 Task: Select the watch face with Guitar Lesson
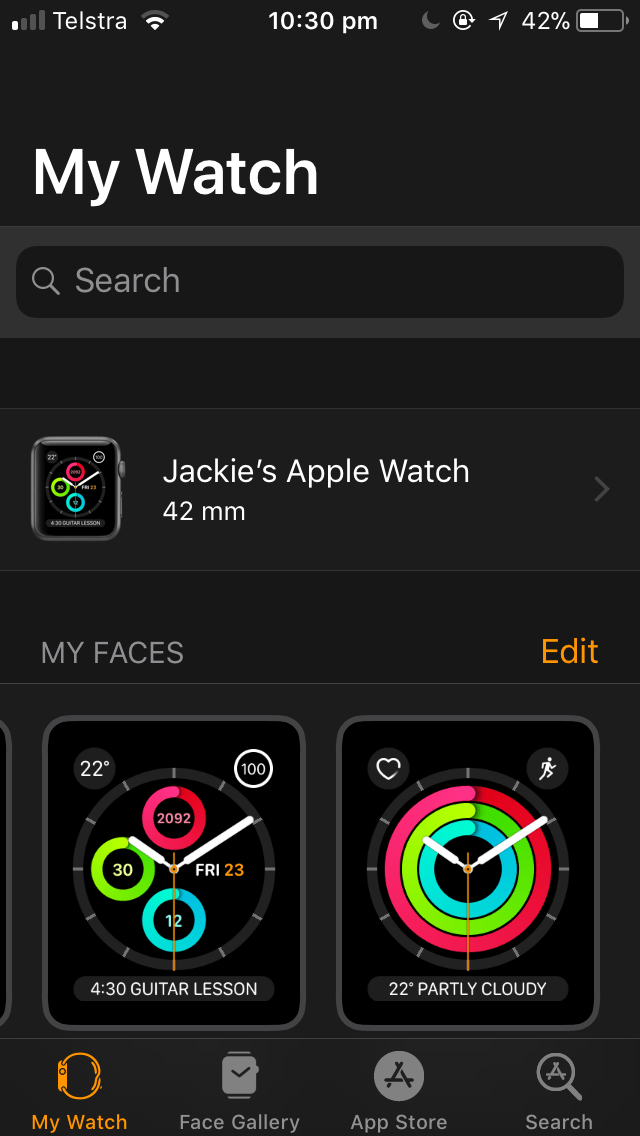[174, 873]
